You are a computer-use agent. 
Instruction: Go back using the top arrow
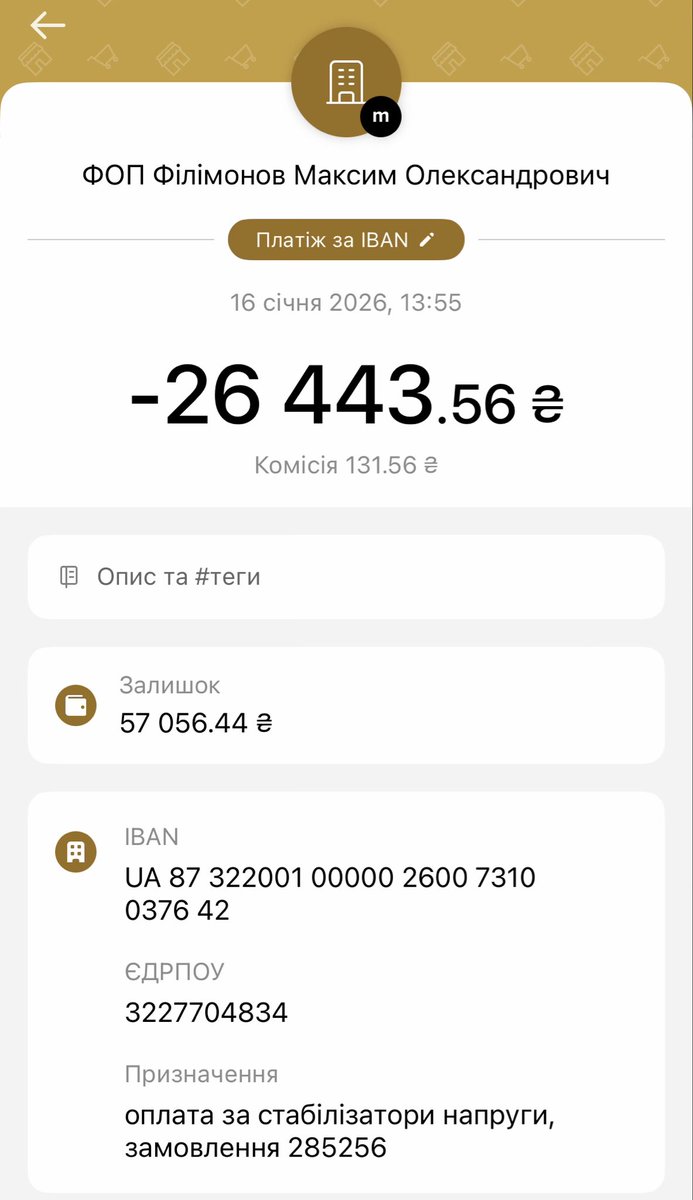pos(47,26)
